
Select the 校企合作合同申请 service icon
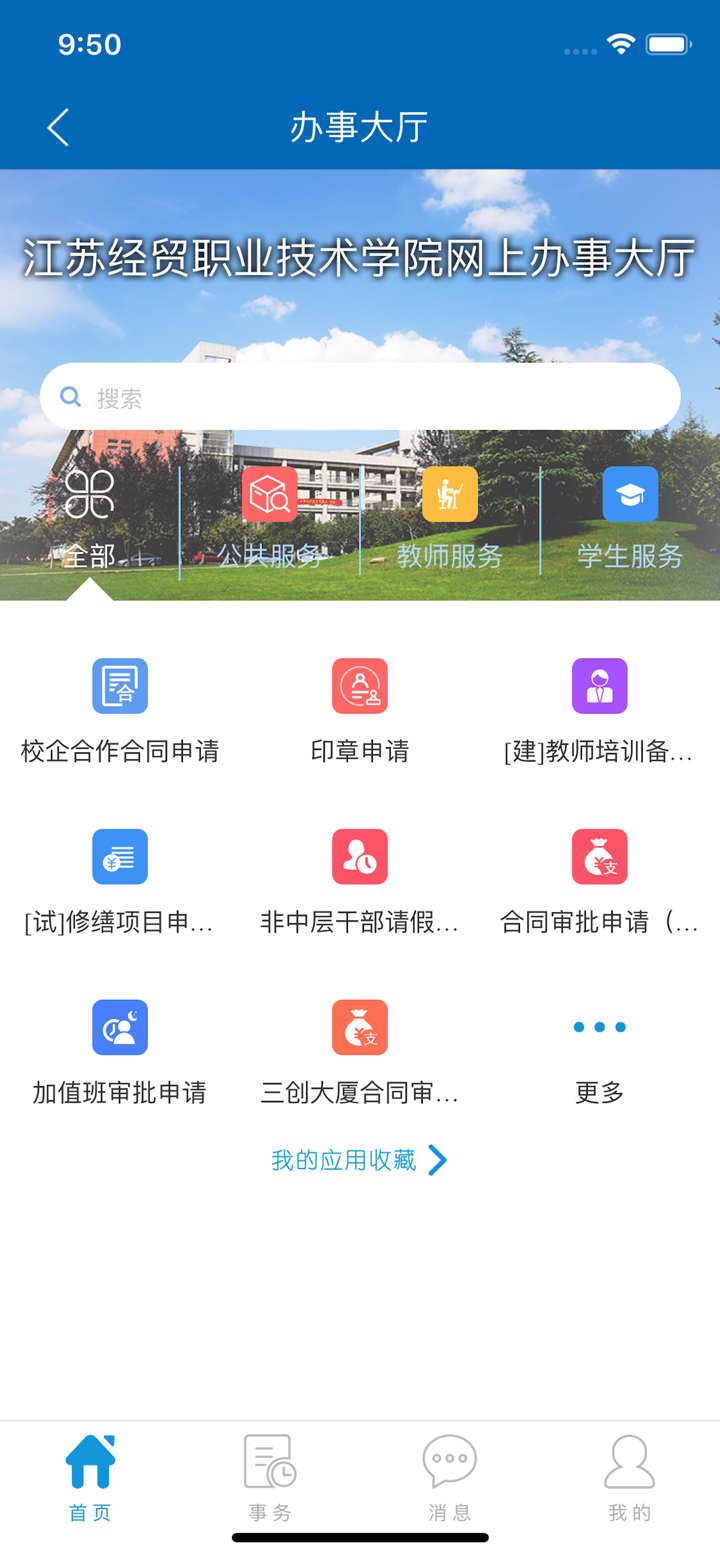120,686
